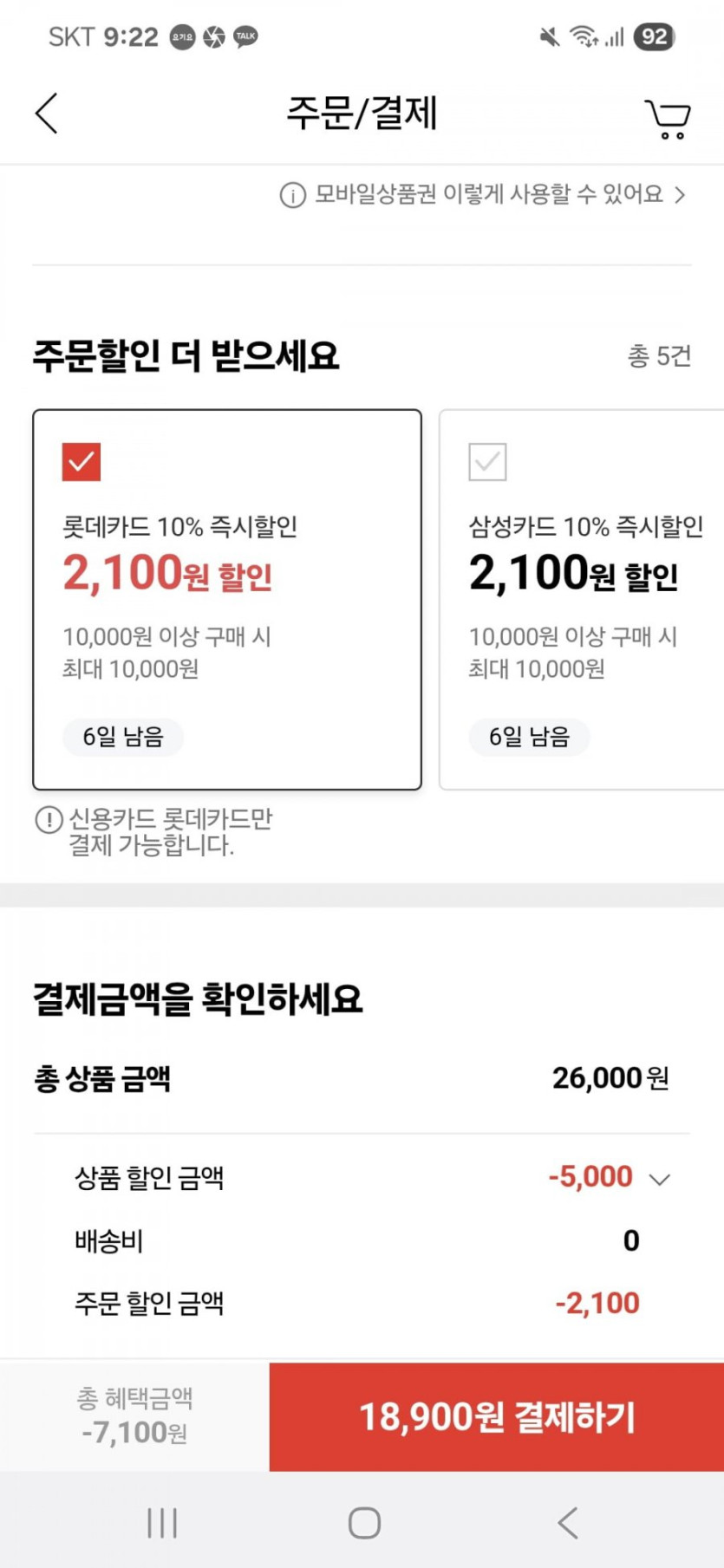
Task: Go back from the 주문/결제 page
Action: pyautogui.click(x=47, y=114)
